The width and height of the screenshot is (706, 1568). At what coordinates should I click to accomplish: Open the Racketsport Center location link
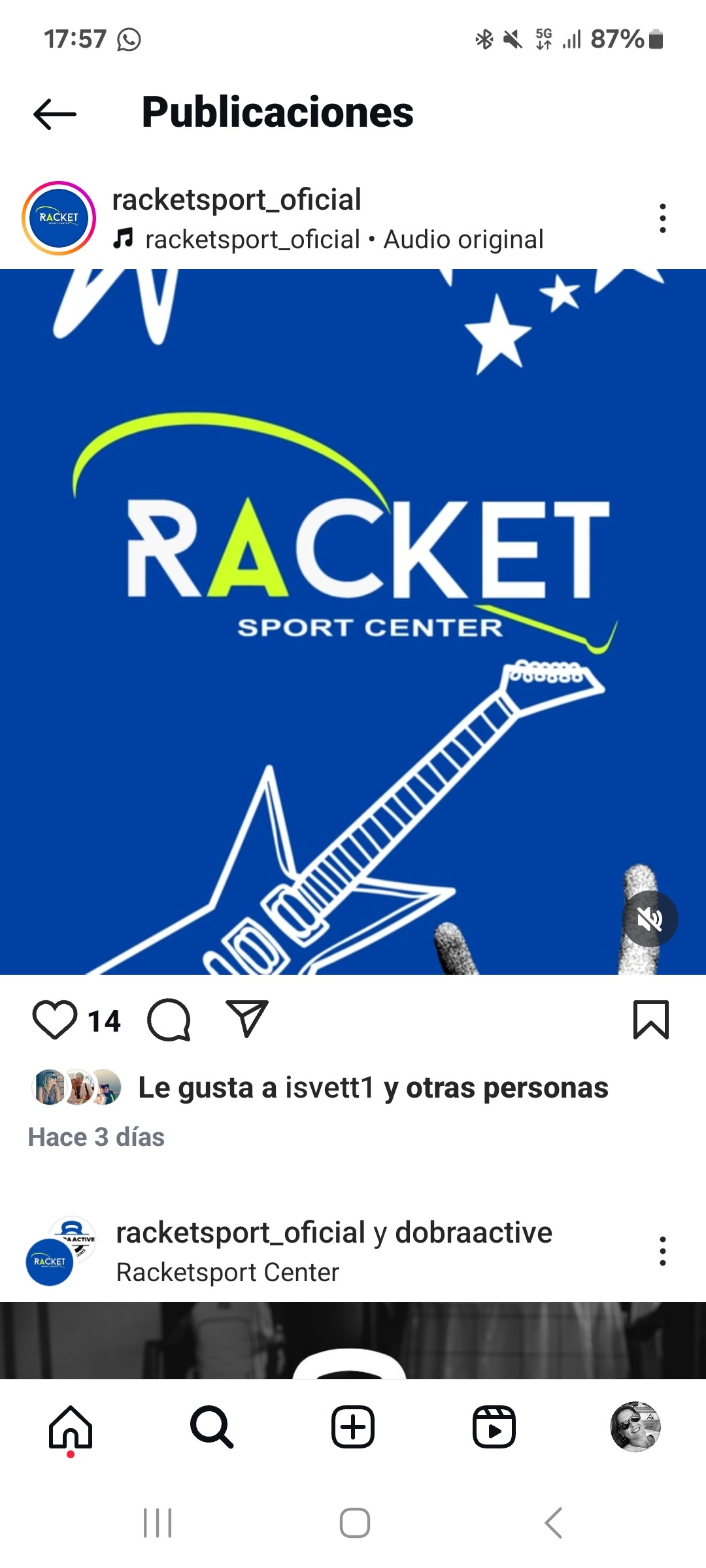(227, 1272)
